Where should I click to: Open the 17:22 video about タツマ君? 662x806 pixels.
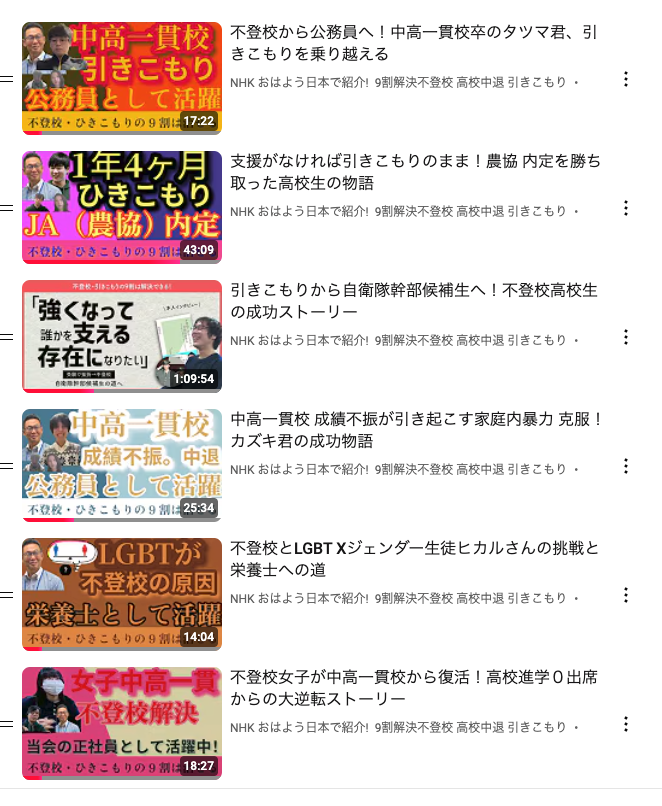[x=121, y=78]
